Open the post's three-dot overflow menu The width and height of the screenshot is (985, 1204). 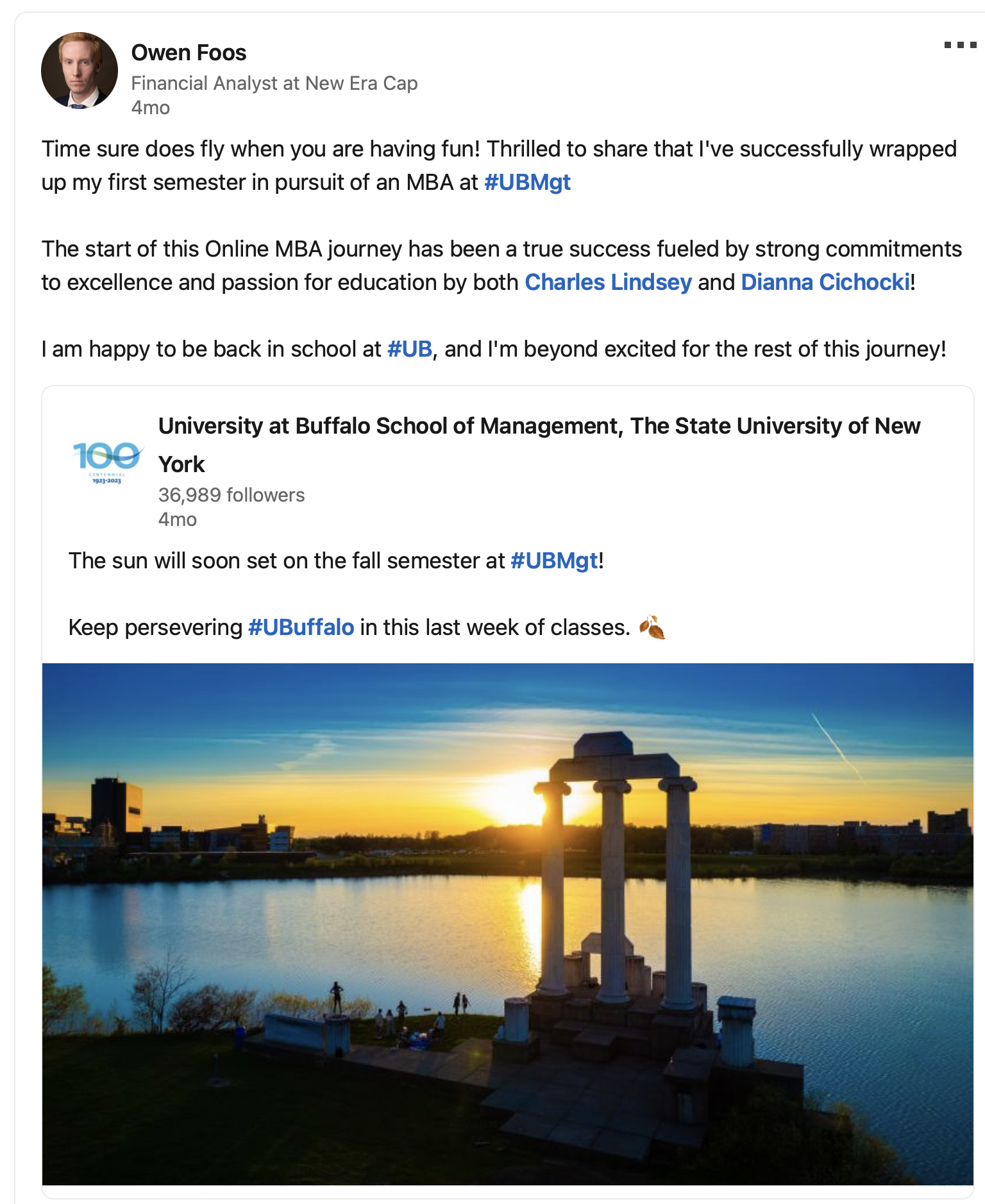click(959, 45)
